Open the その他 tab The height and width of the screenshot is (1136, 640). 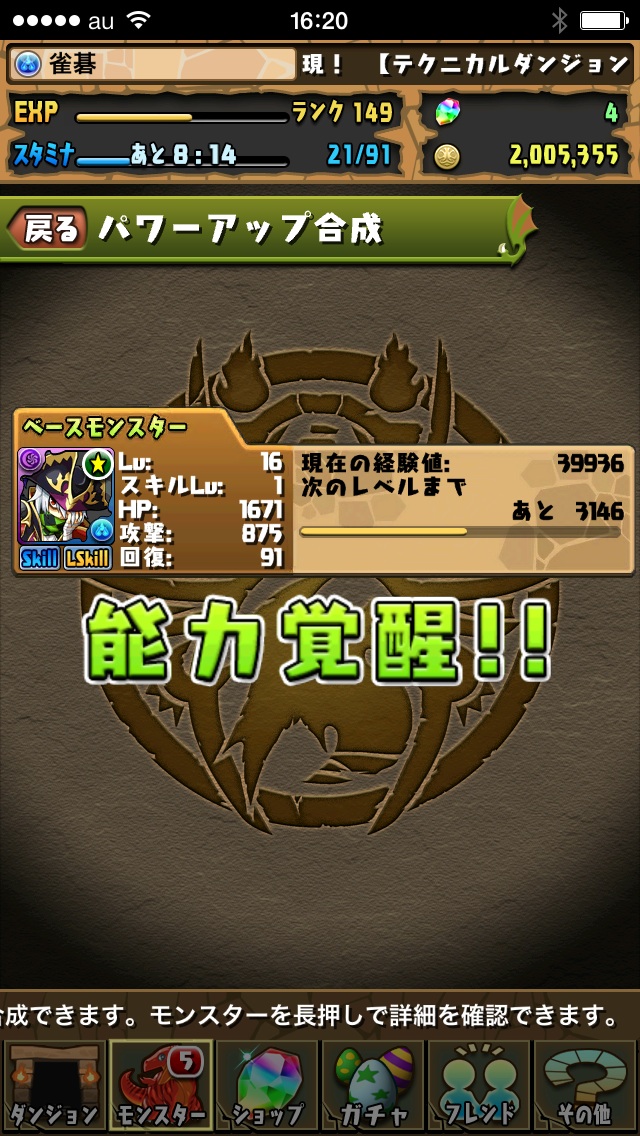coord(586,1086)
